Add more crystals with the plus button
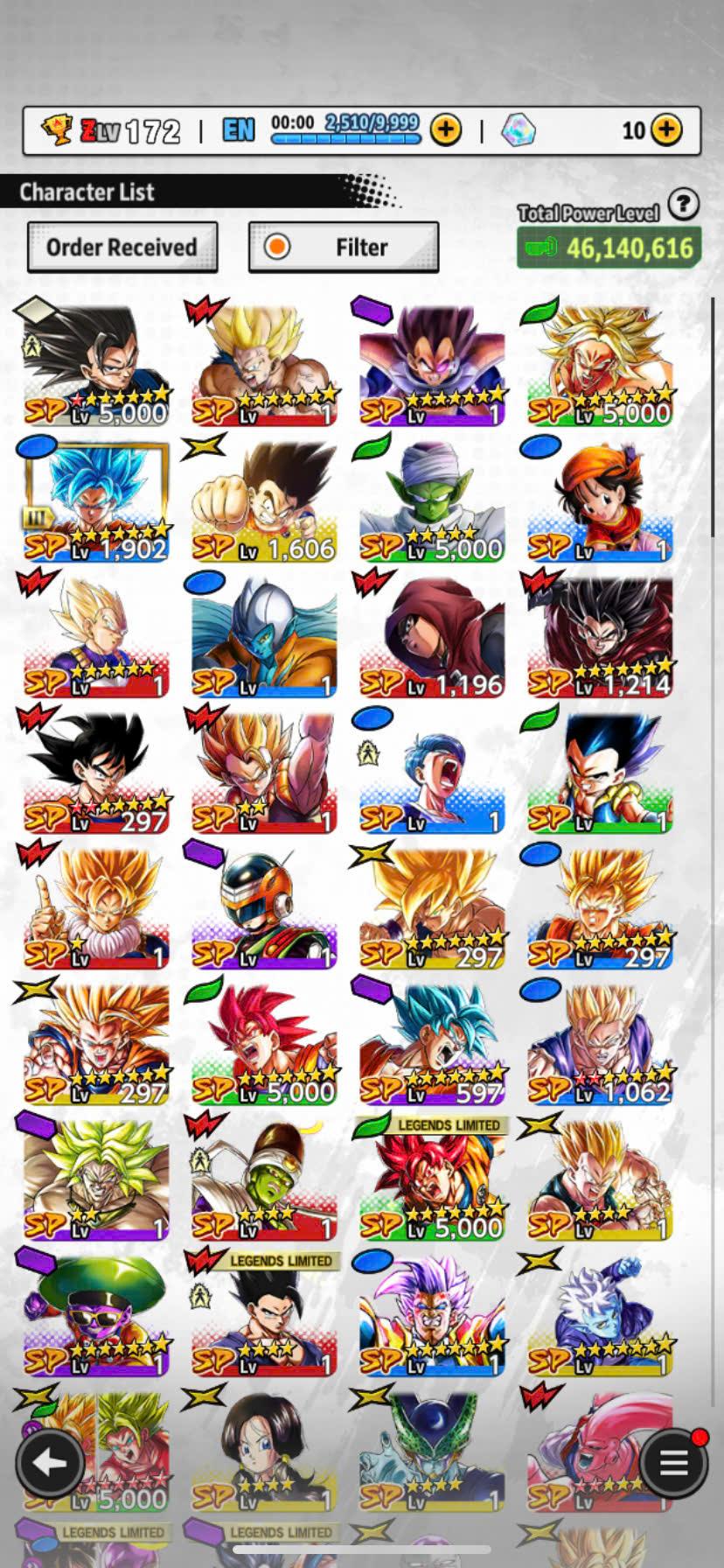Screen dimensions: 724x1568 pyautogui.click(x=666, y=130)
